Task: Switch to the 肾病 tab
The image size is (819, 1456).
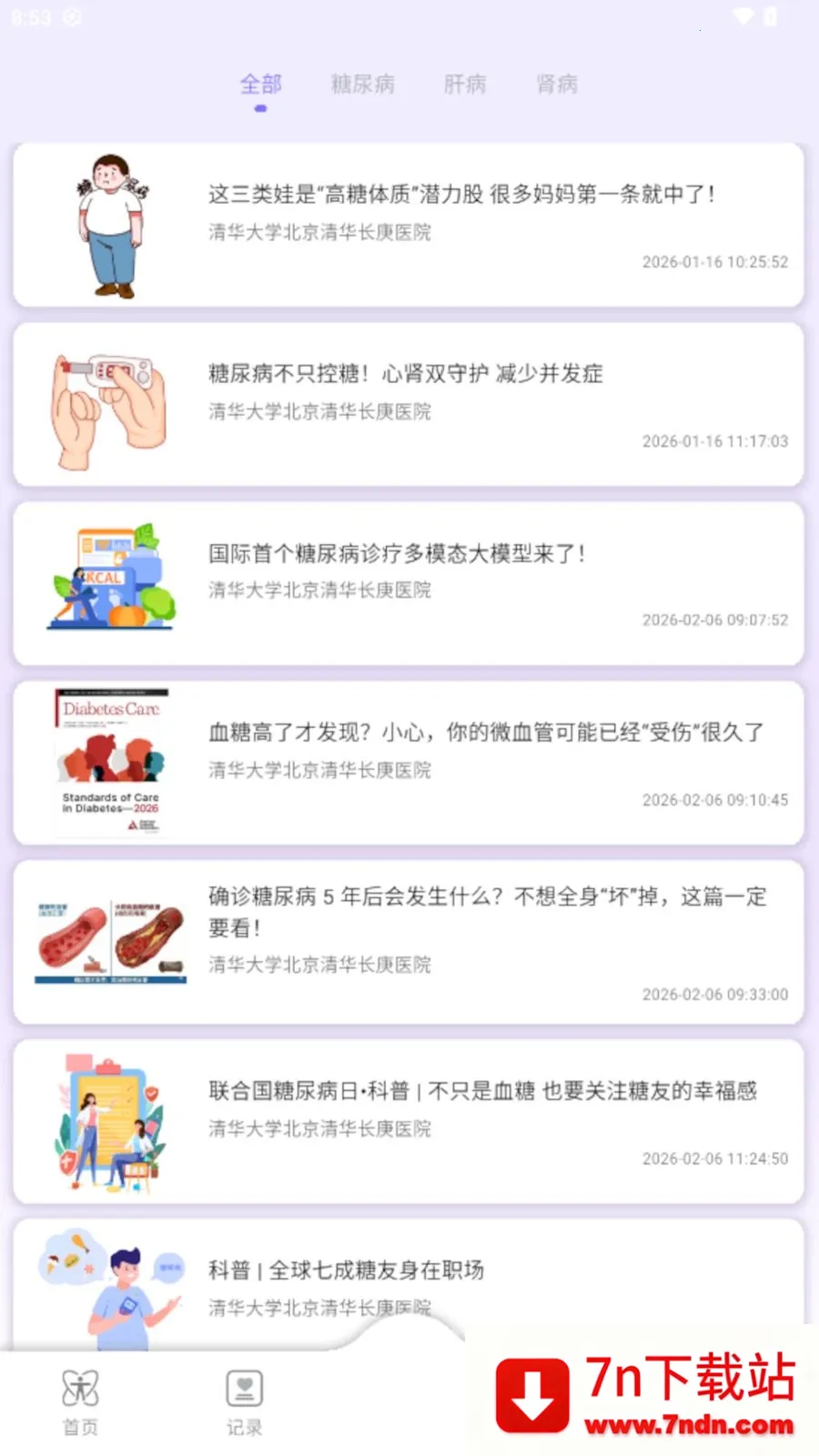Action: point(557,84)
